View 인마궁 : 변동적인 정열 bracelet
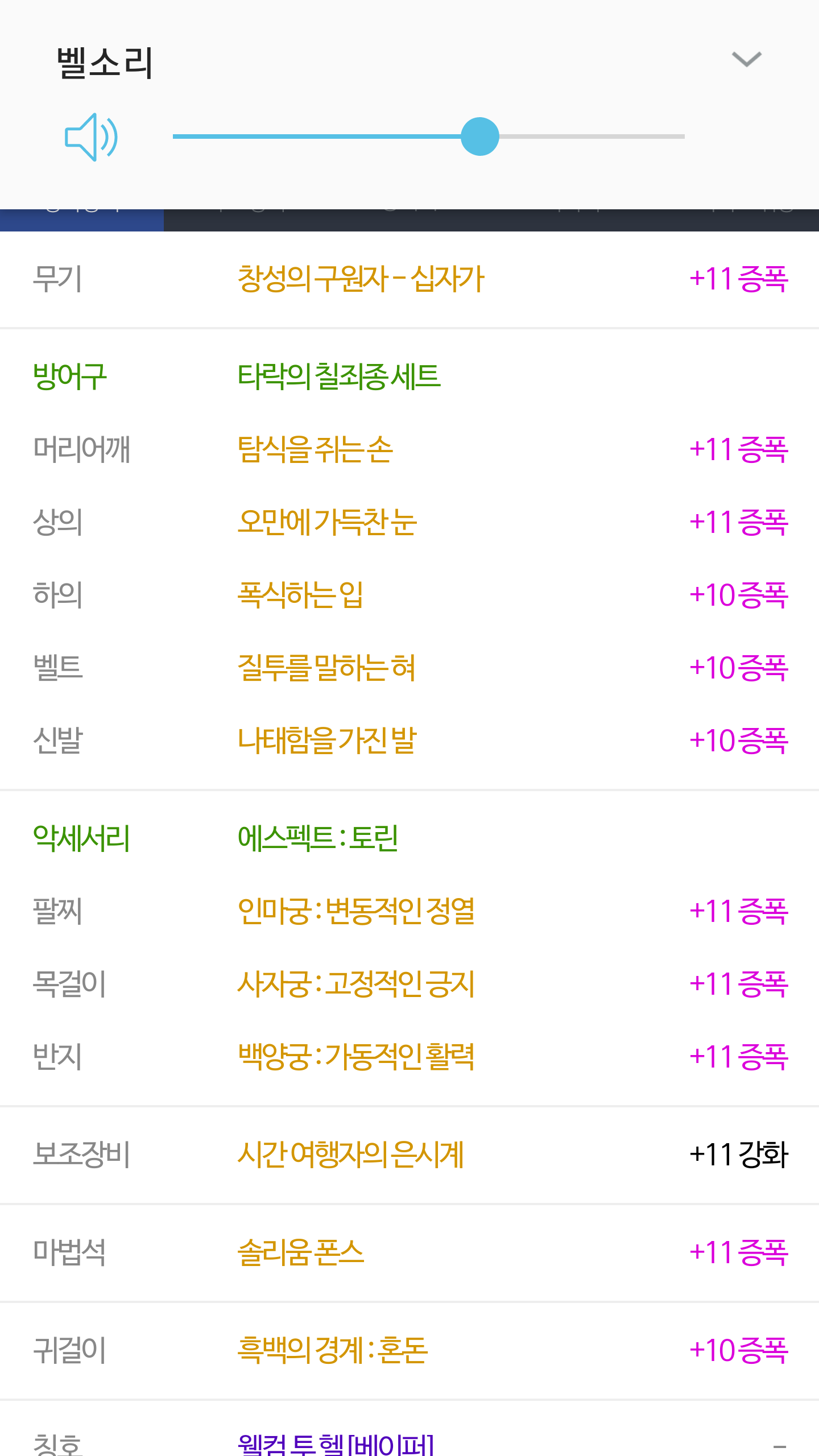The height and width of the screenshot is (1456, 819). pyautogui.click(x=356, y=911)
